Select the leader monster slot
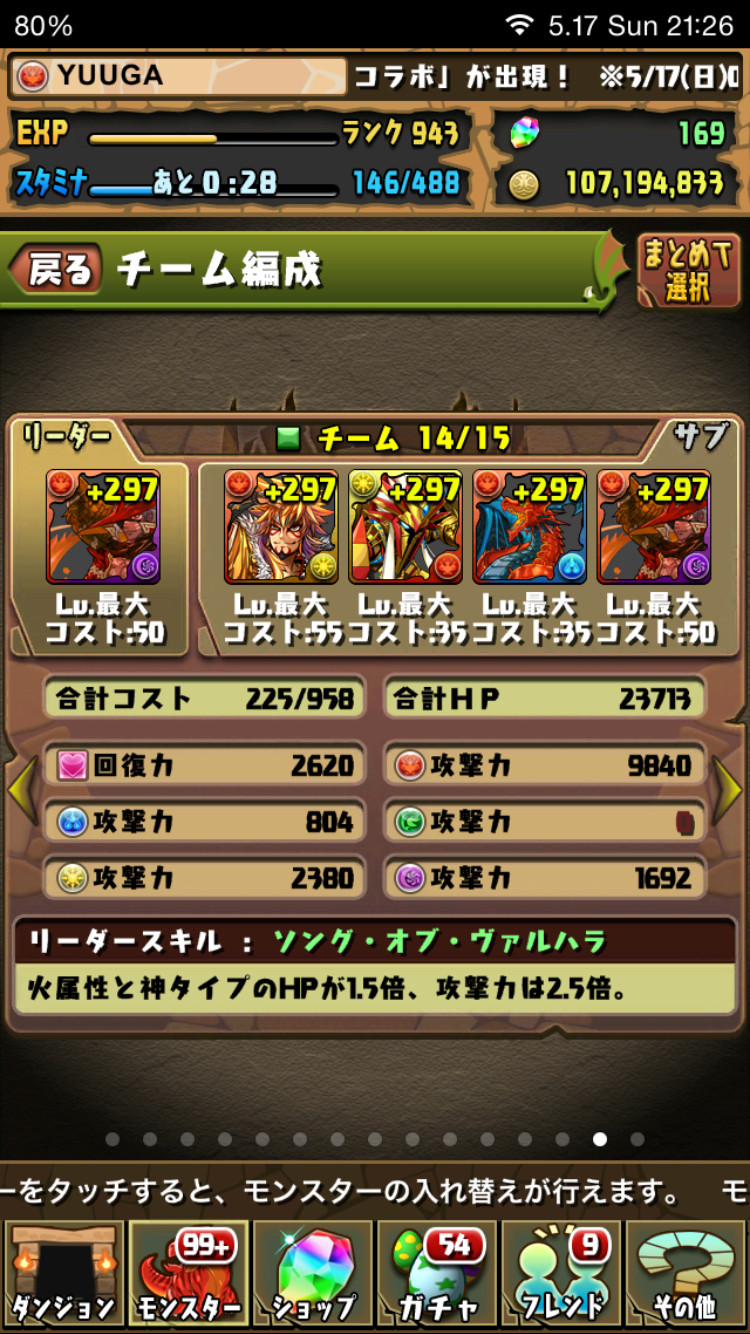 [x=102, y=527]
